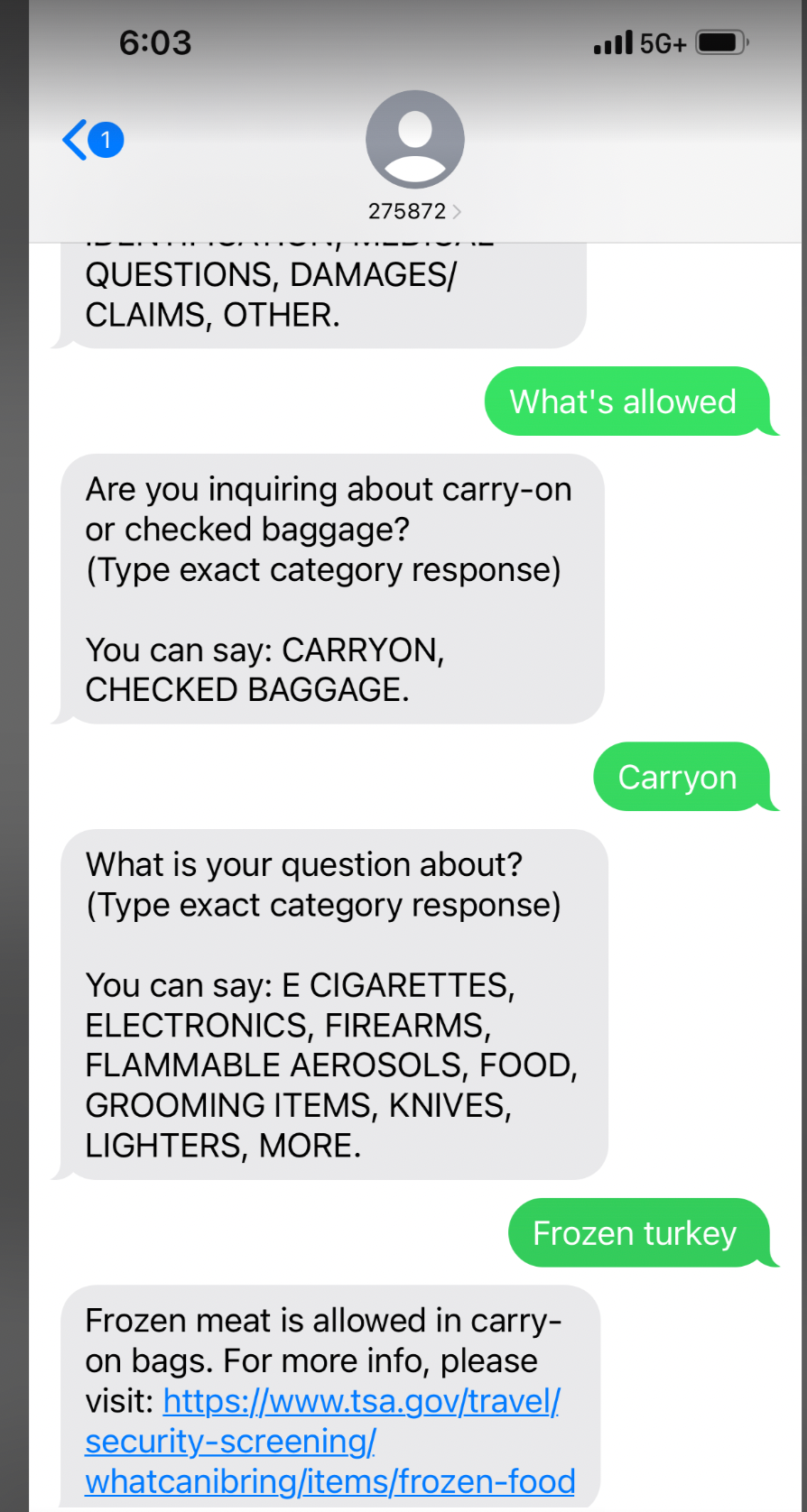The width and height of the screenshot is (807, 1512).
Task: Tap the clock showing 6:03
Action: (154, 41)
